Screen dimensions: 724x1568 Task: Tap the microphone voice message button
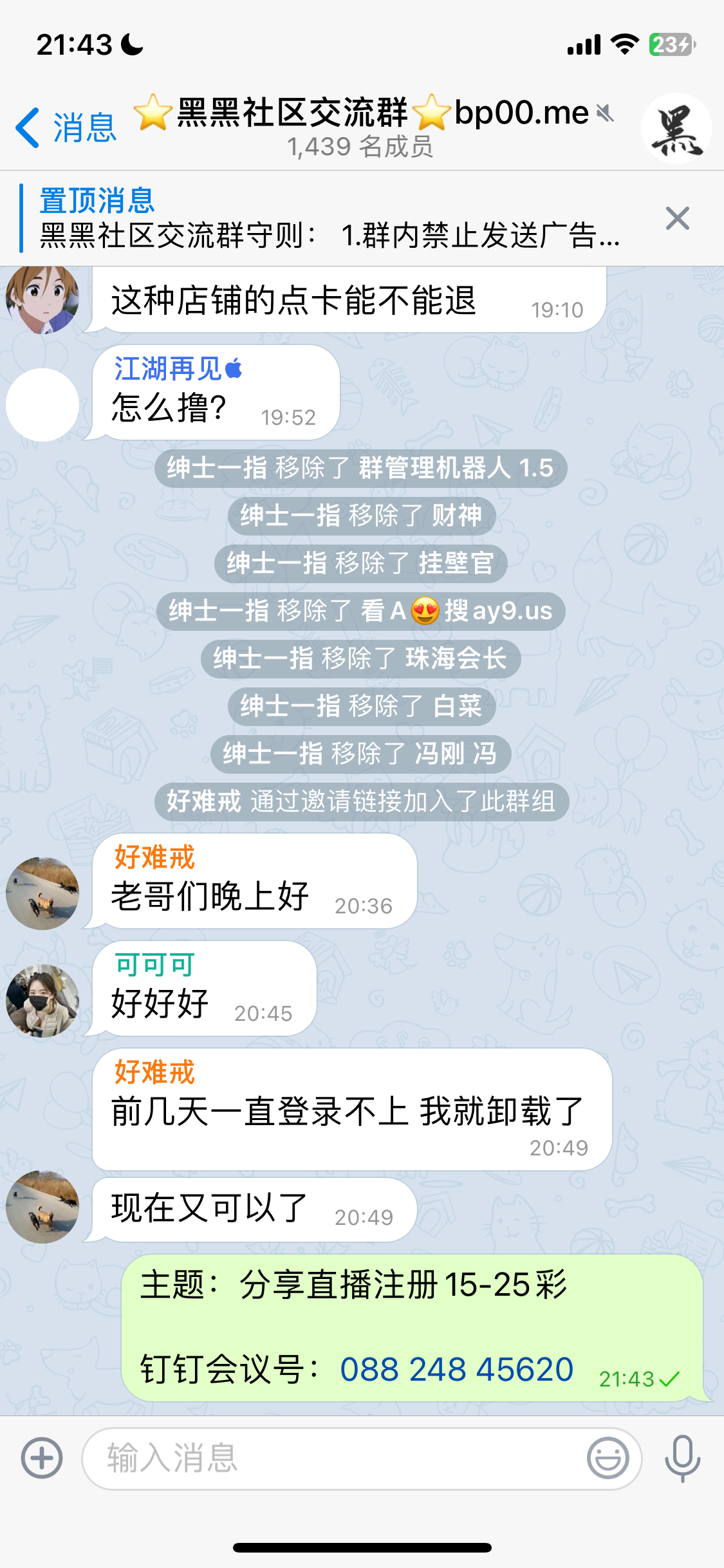click(682, 1459)
